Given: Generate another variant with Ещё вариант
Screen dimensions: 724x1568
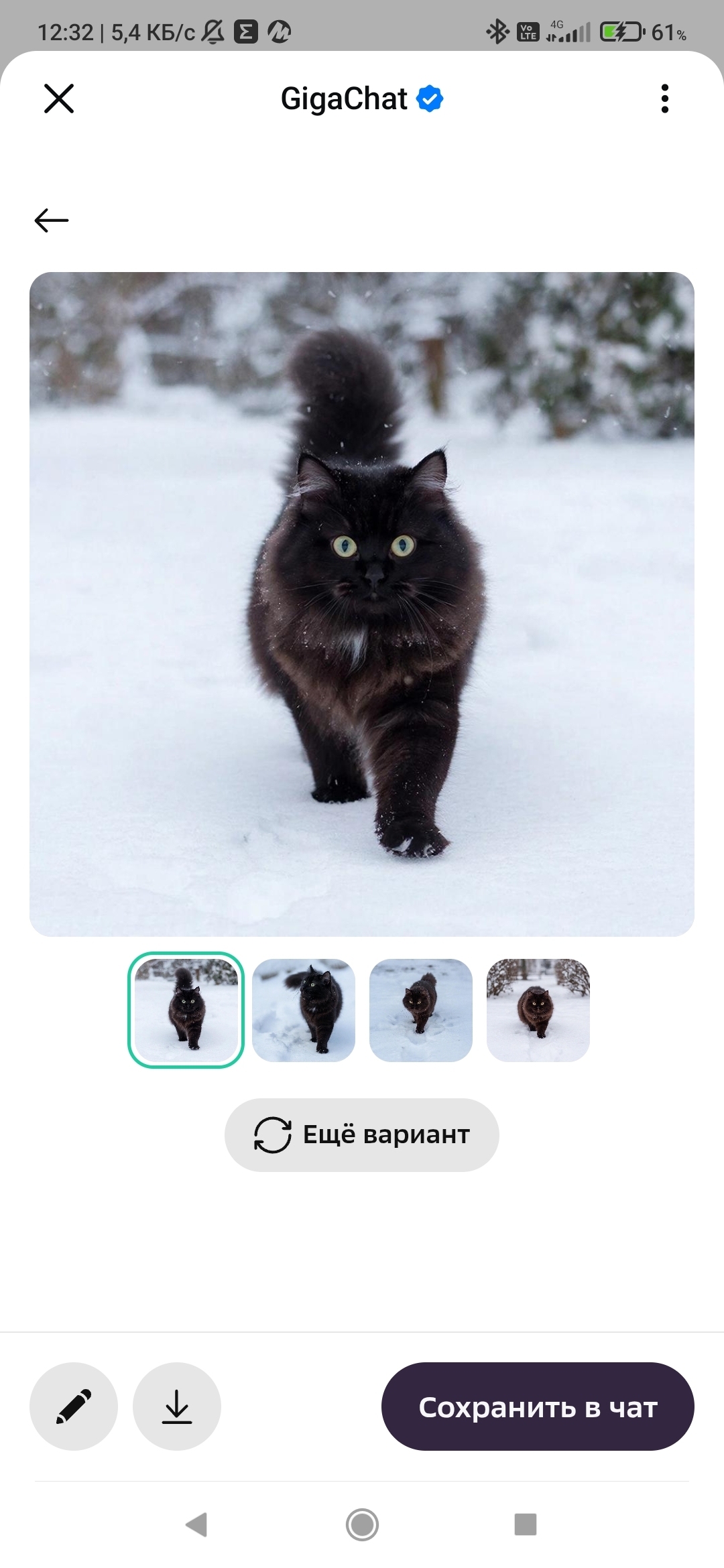Looking at the screenshot, I should [362, 1134].
